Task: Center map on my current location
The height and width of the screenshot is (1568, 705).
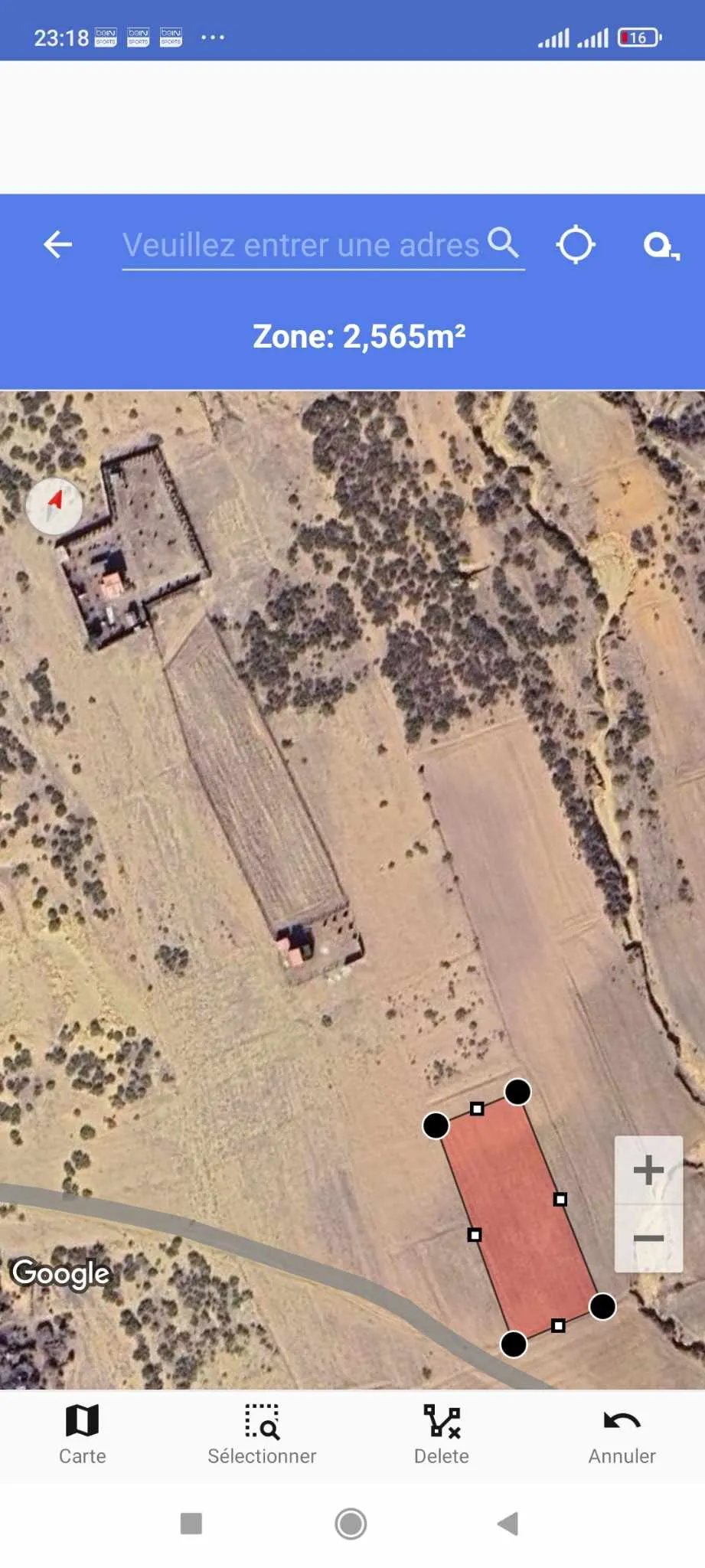Action: click(576, 245)
